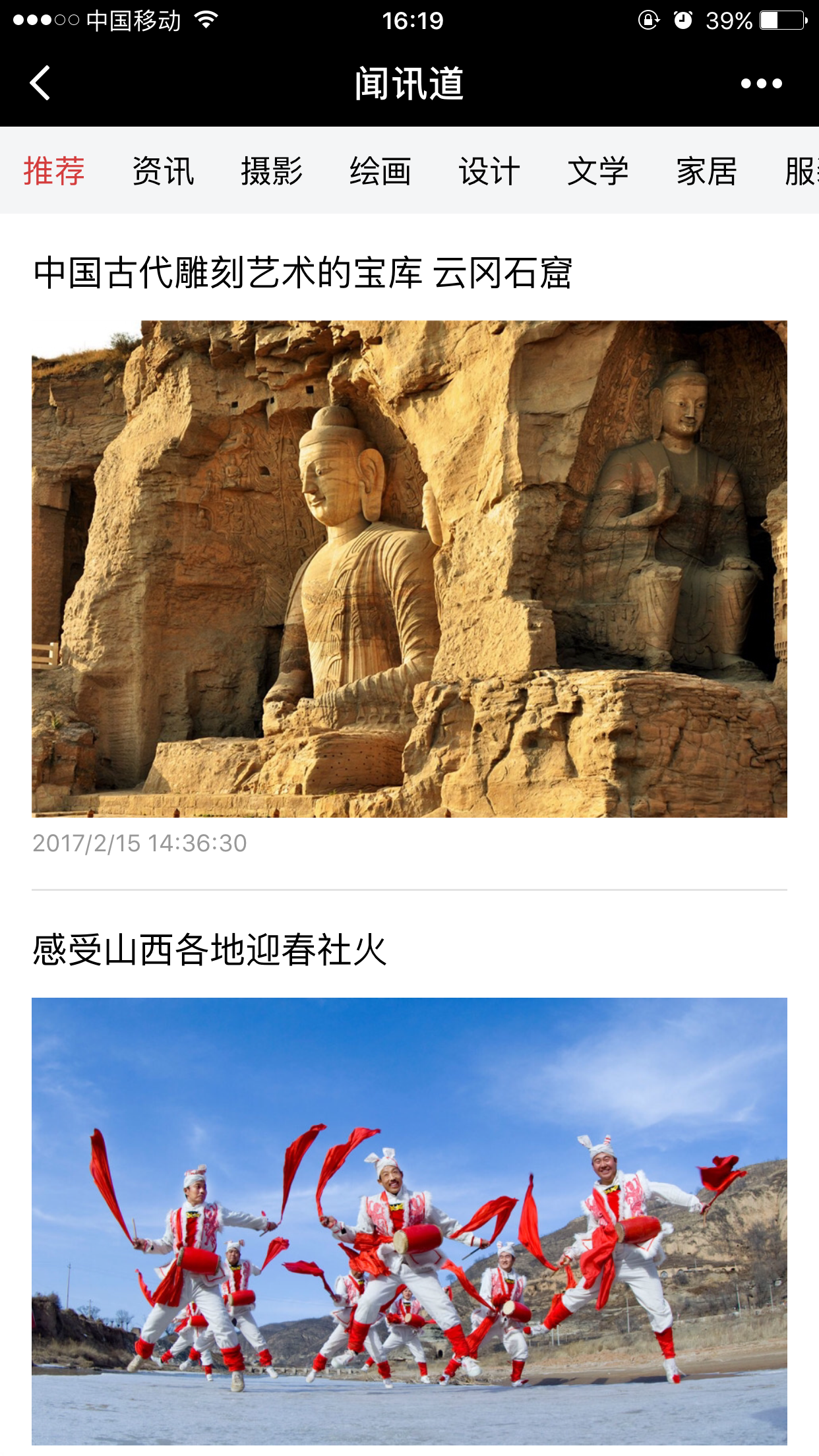The image size is (819, 1456).
Task: Select the 推荐 tab
Action: click(54, 171)
